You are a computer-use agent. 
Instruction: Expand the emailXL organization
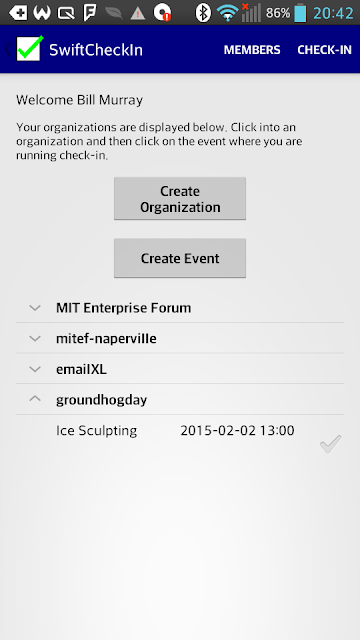180,369
